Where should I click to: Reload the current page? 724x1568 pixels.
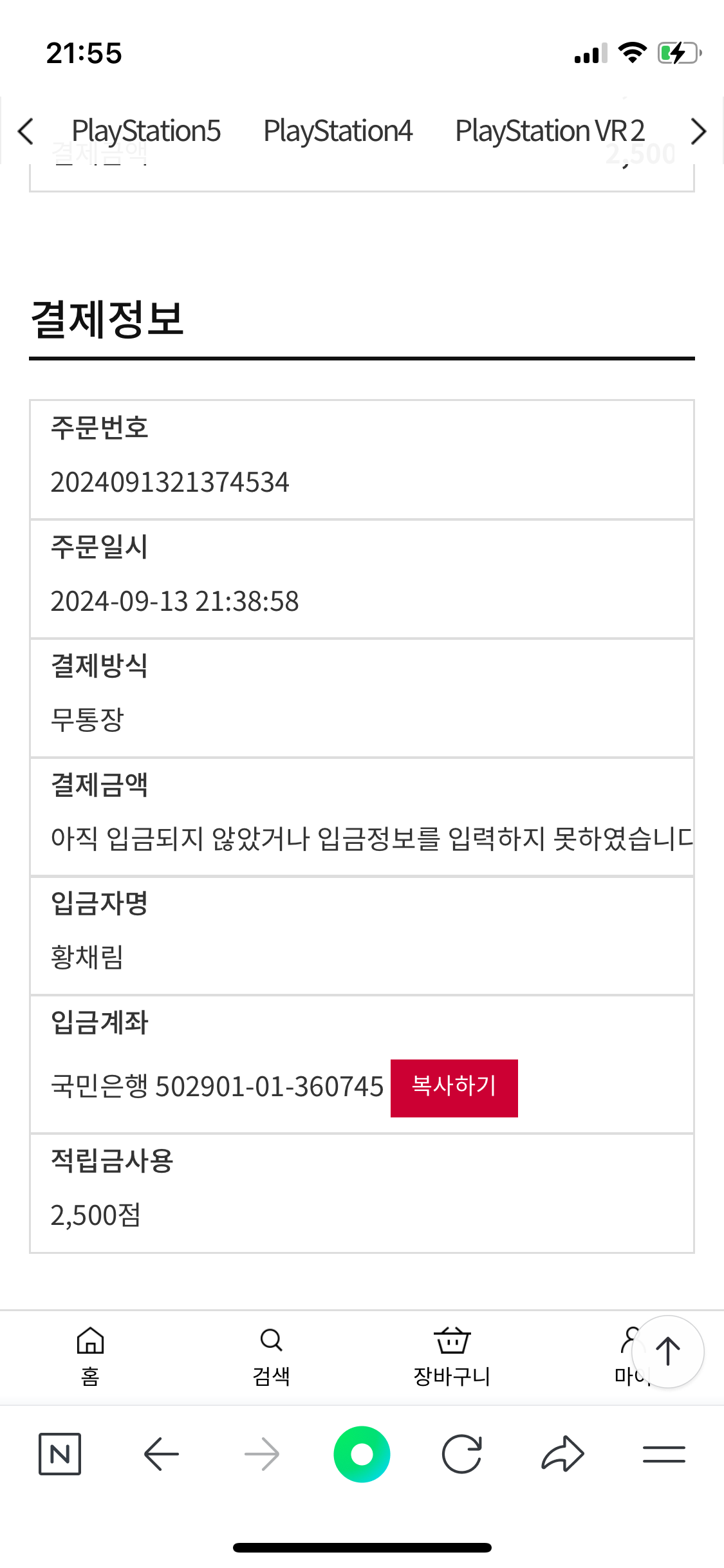point(462,1454)
